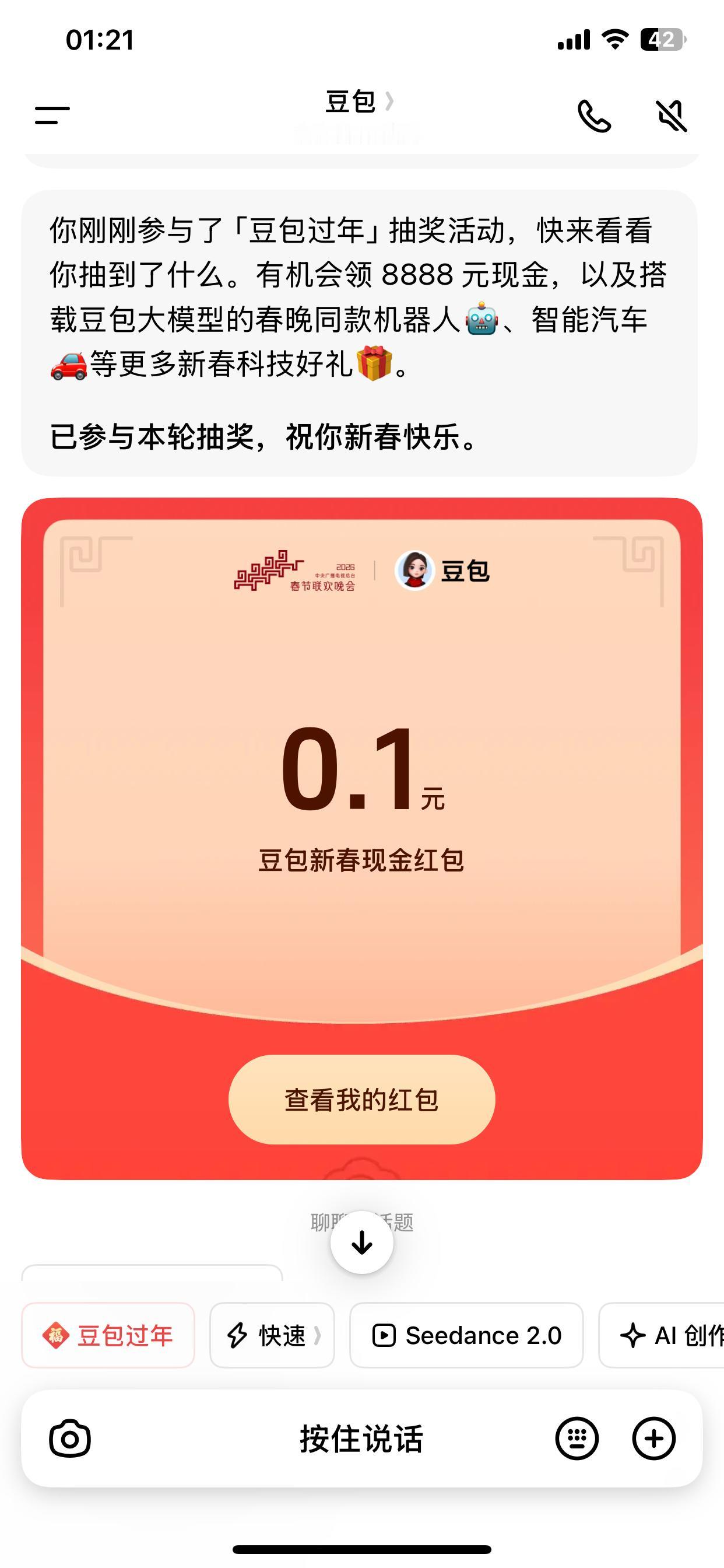
Task: Tap 查看我的红包 button
Action: click(362, 1100)
